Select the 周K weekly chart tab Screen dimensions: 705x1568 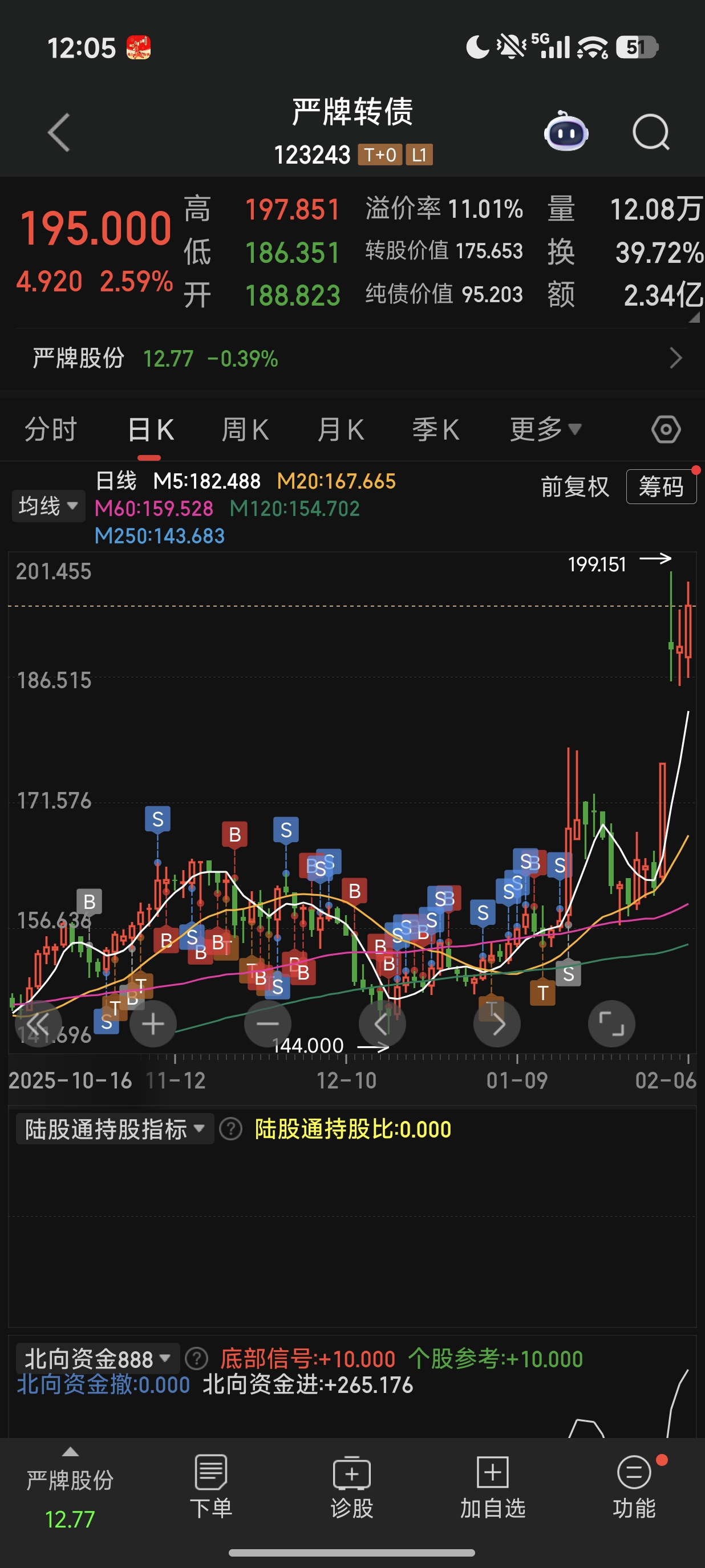(x=245, y=430)
